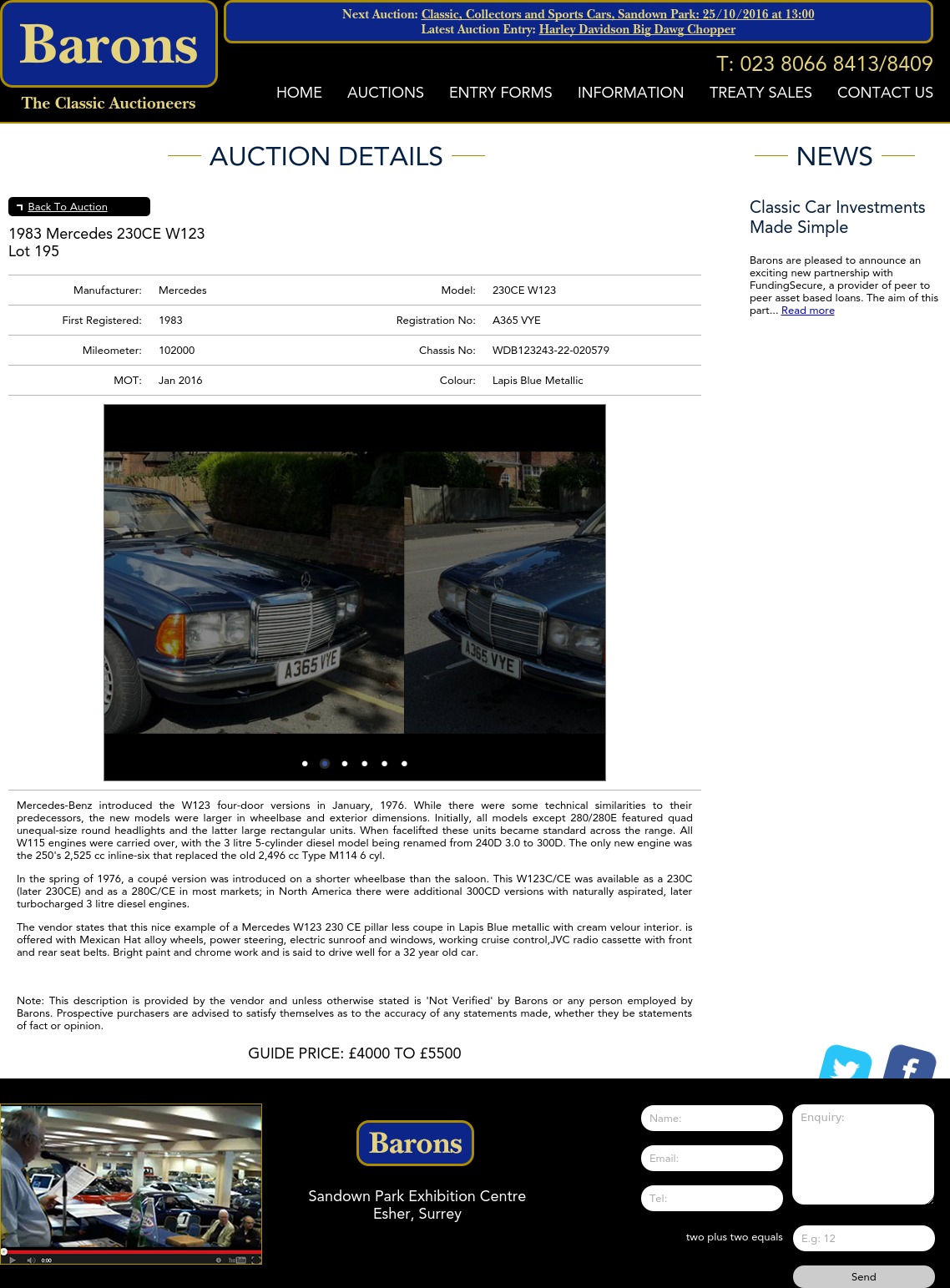Image resolution: width=950 pixels, height=1288 pixels.
Task: Open the Harley Davidson Big Dawg Chopper entry
Action: coord(637,29)
